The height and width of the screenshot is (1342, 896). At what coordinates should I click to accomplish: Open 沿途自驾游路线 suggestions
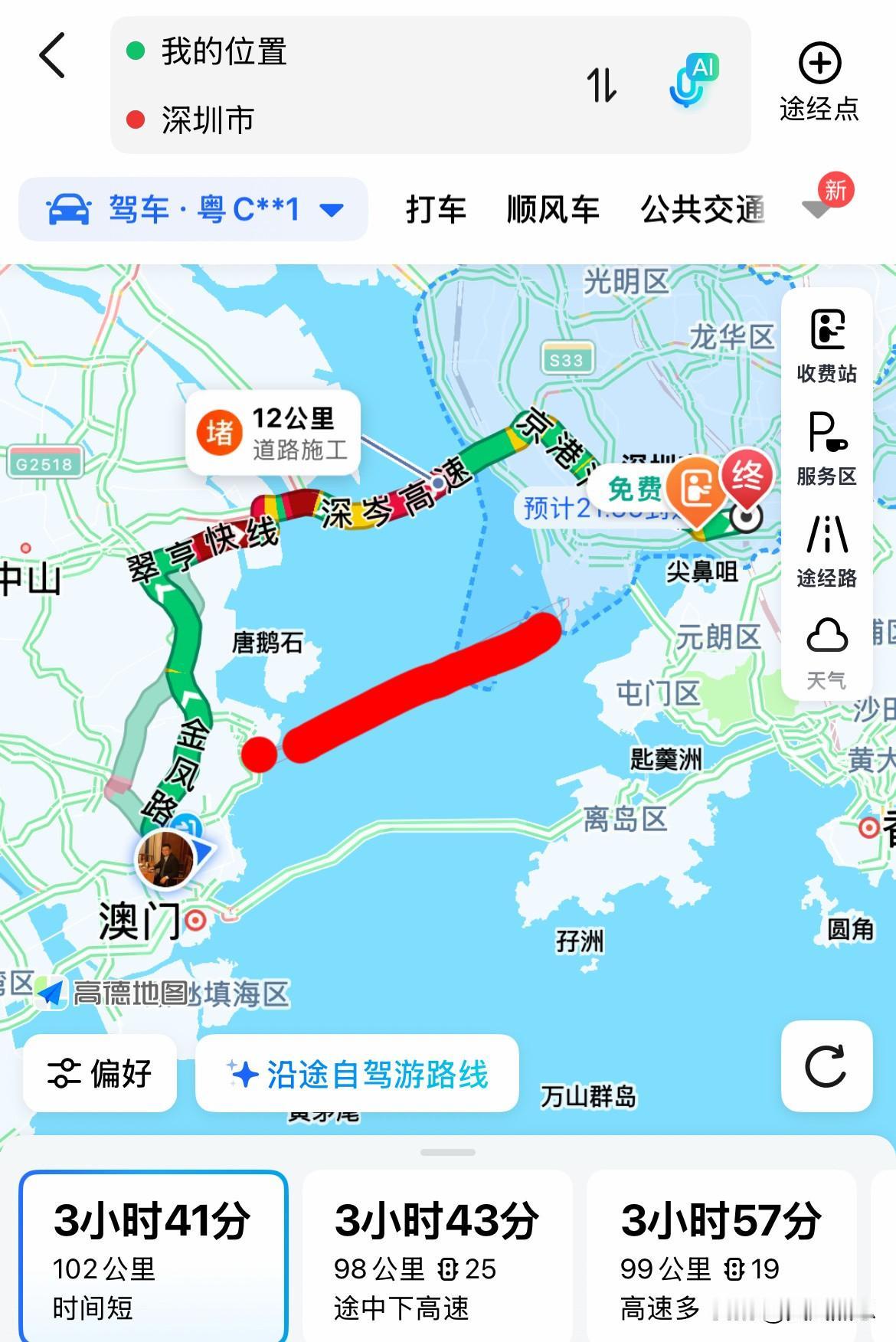click(358, 1073)
